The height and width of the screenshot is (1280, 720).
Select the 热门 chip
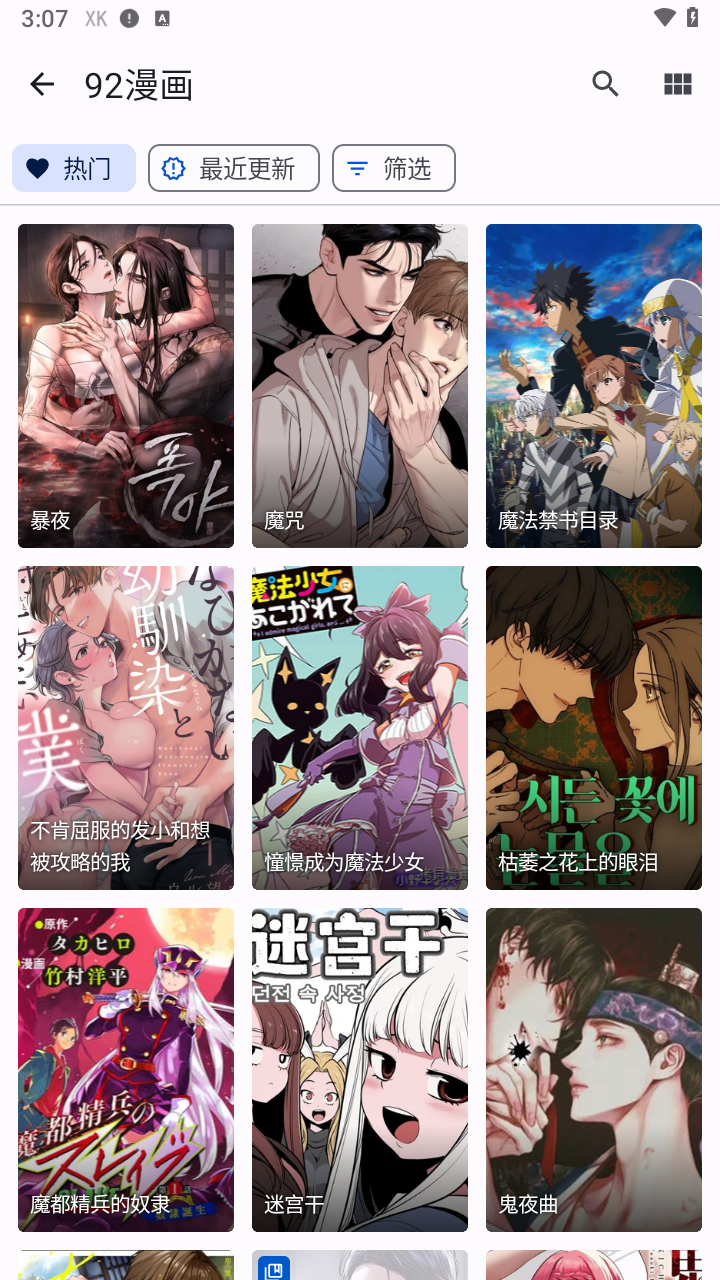click(74, 168)
